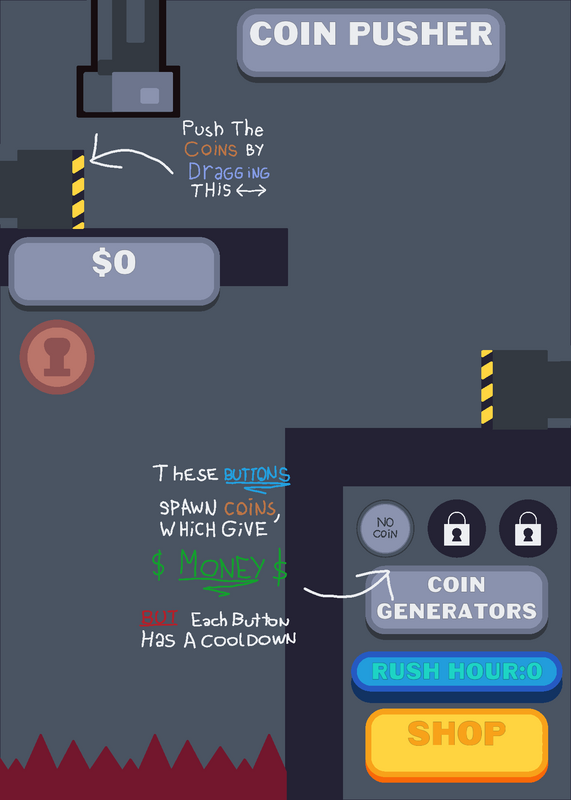This screenshot has width=571, height=800.
Task: Open the yellow SHOP button
Action: coord(457,744)
